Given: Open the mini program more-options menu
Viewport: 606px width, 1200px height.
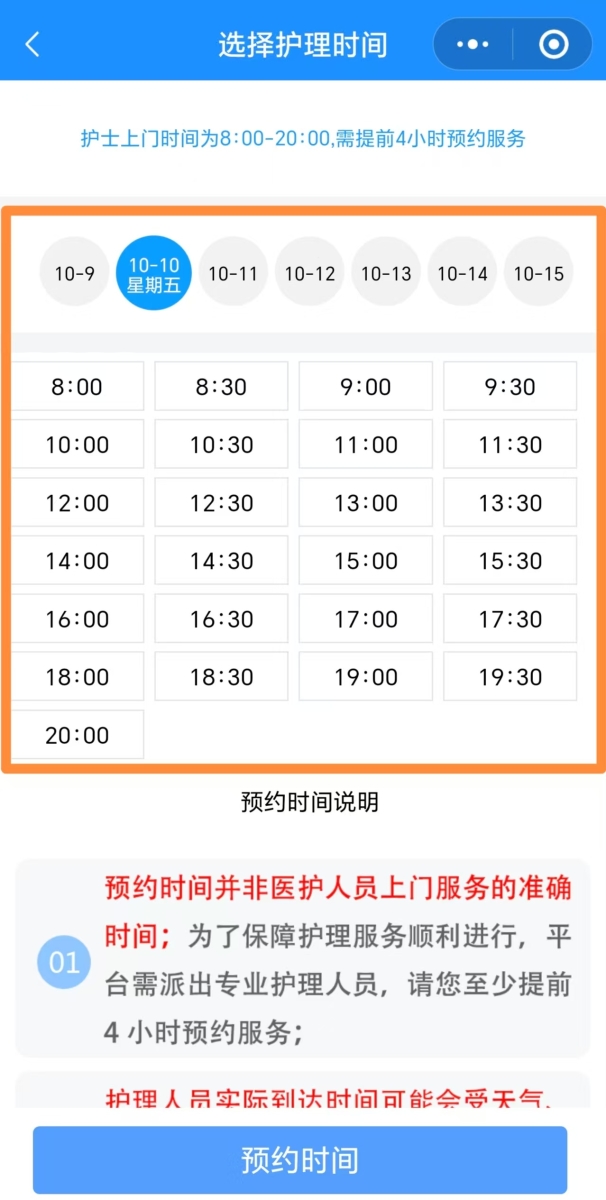Looking at the screenshot, I should click(x=472, y=45).
